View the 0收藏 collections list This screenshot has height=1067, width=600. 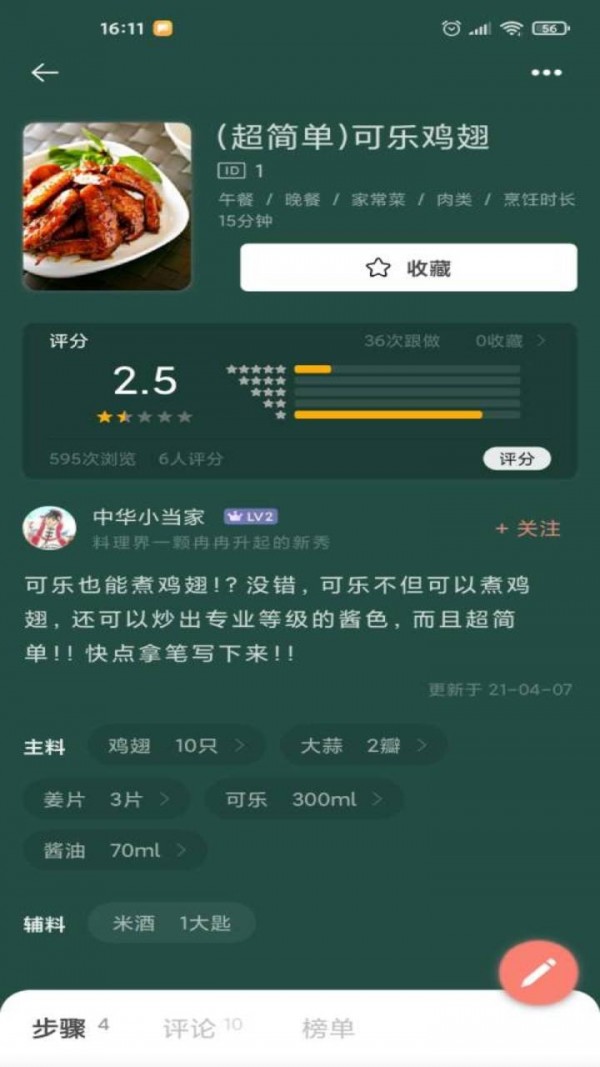(x=510, y=341)
